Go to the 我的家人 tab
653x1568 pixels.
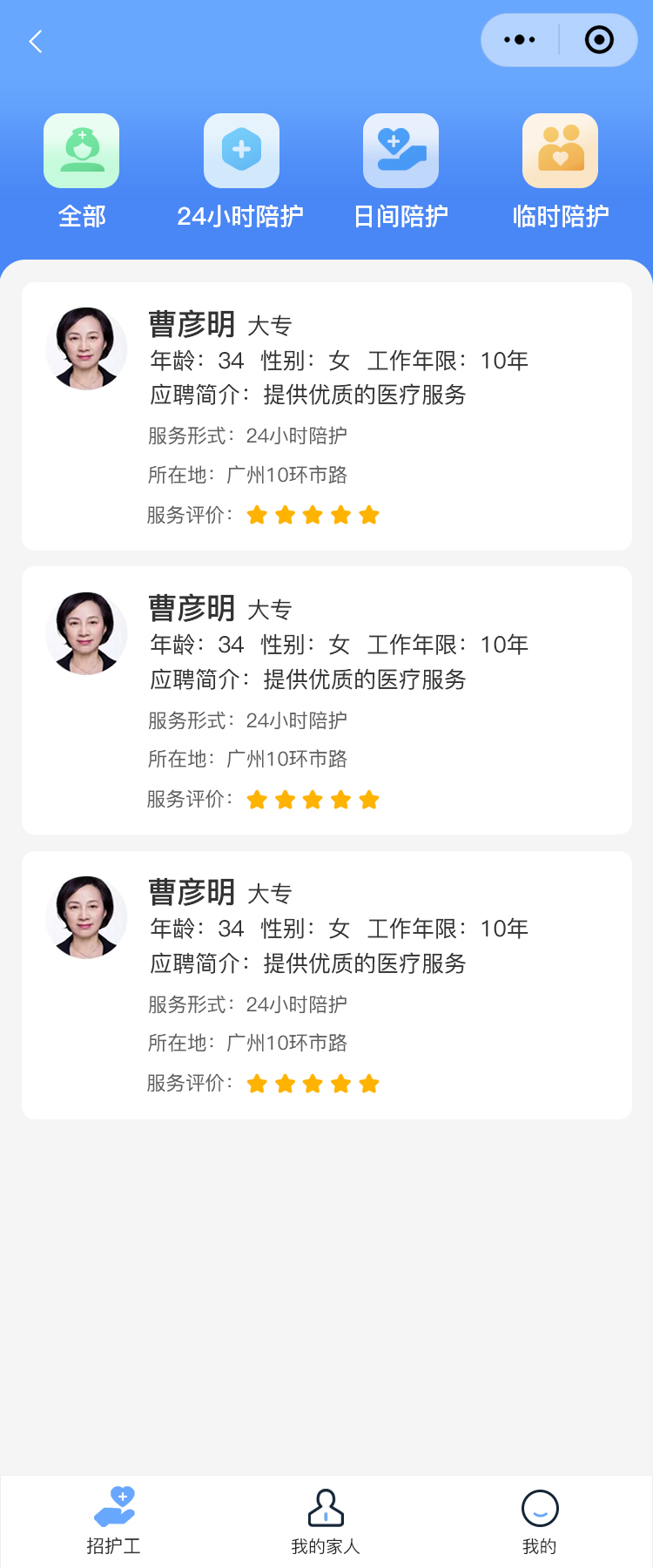[326, 1521]
